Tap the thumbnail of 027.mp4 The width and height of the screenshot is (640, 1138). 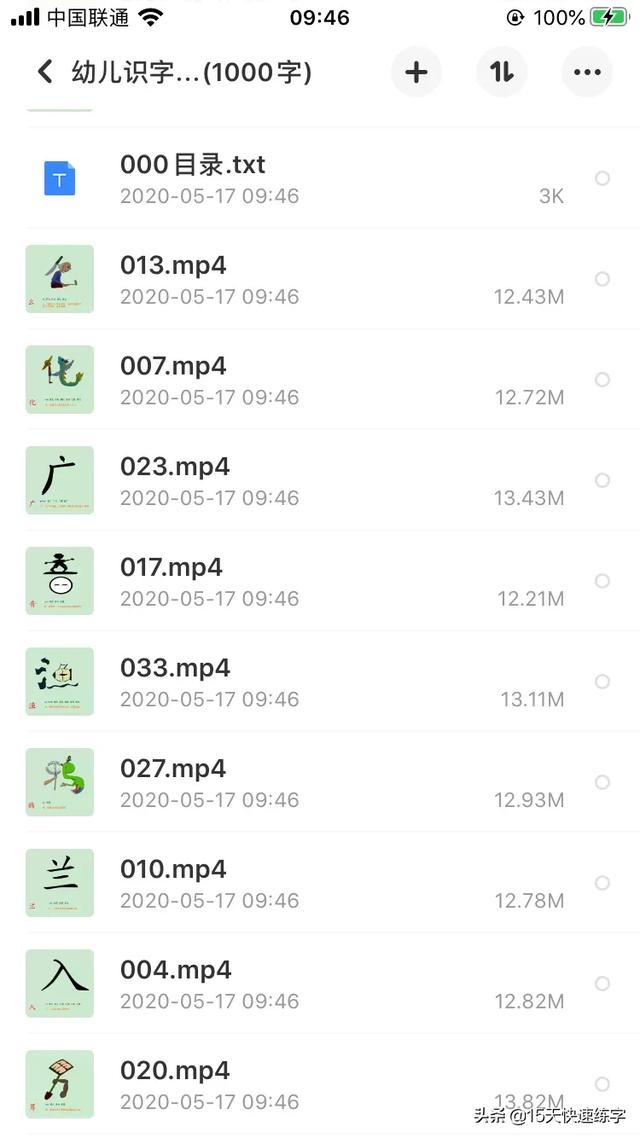[x=60, y=782]
